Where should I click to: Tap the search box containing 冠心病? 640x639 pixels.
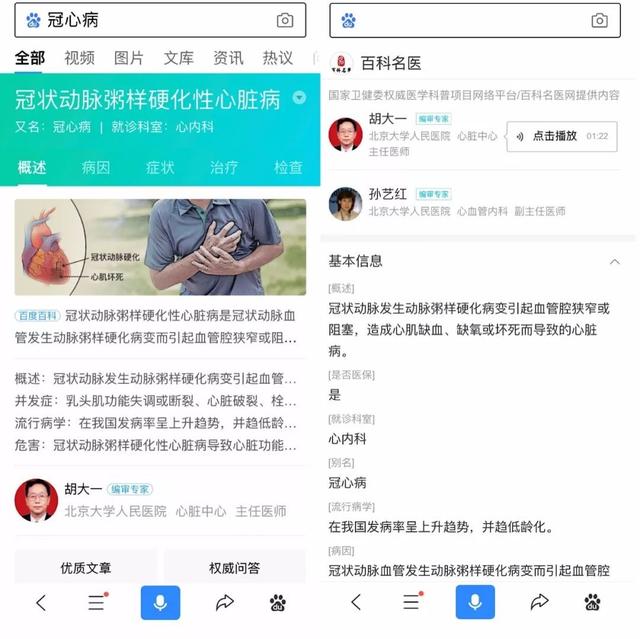[x=150, y=20]
